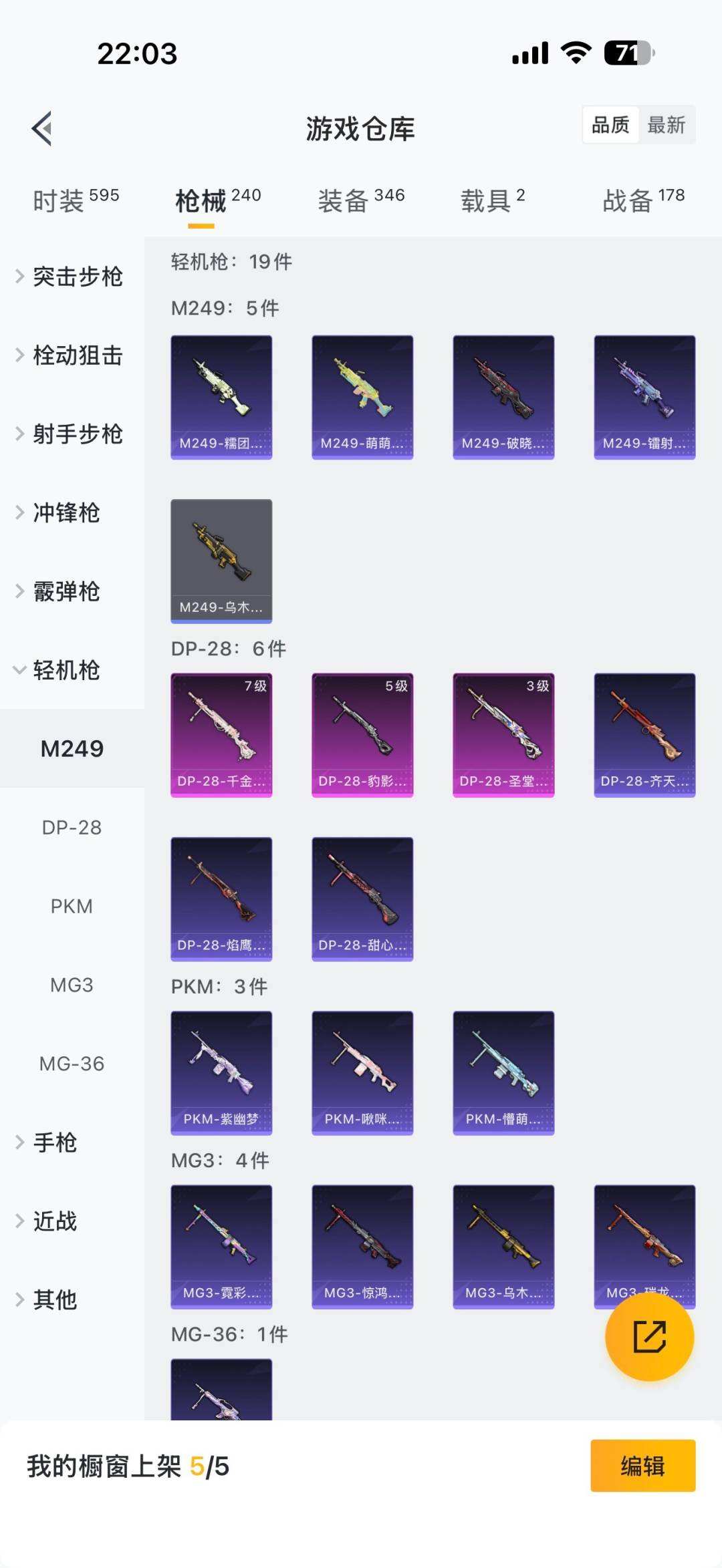Sort the warehouse by 最新
The image size is (722, 1568).
point(666,125)
